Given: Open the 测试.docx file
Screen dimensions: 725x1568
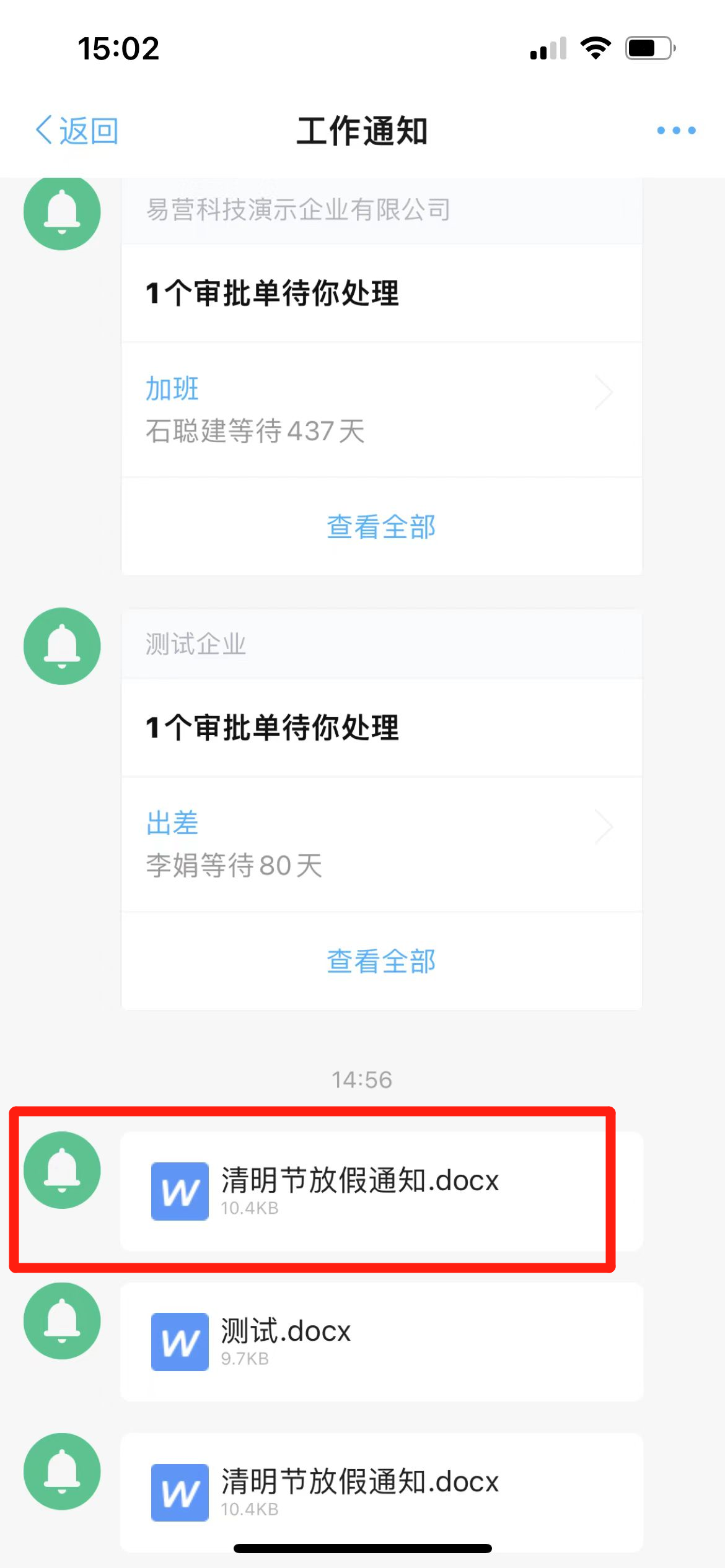Looking at the screenshot, I should 382,1342.
